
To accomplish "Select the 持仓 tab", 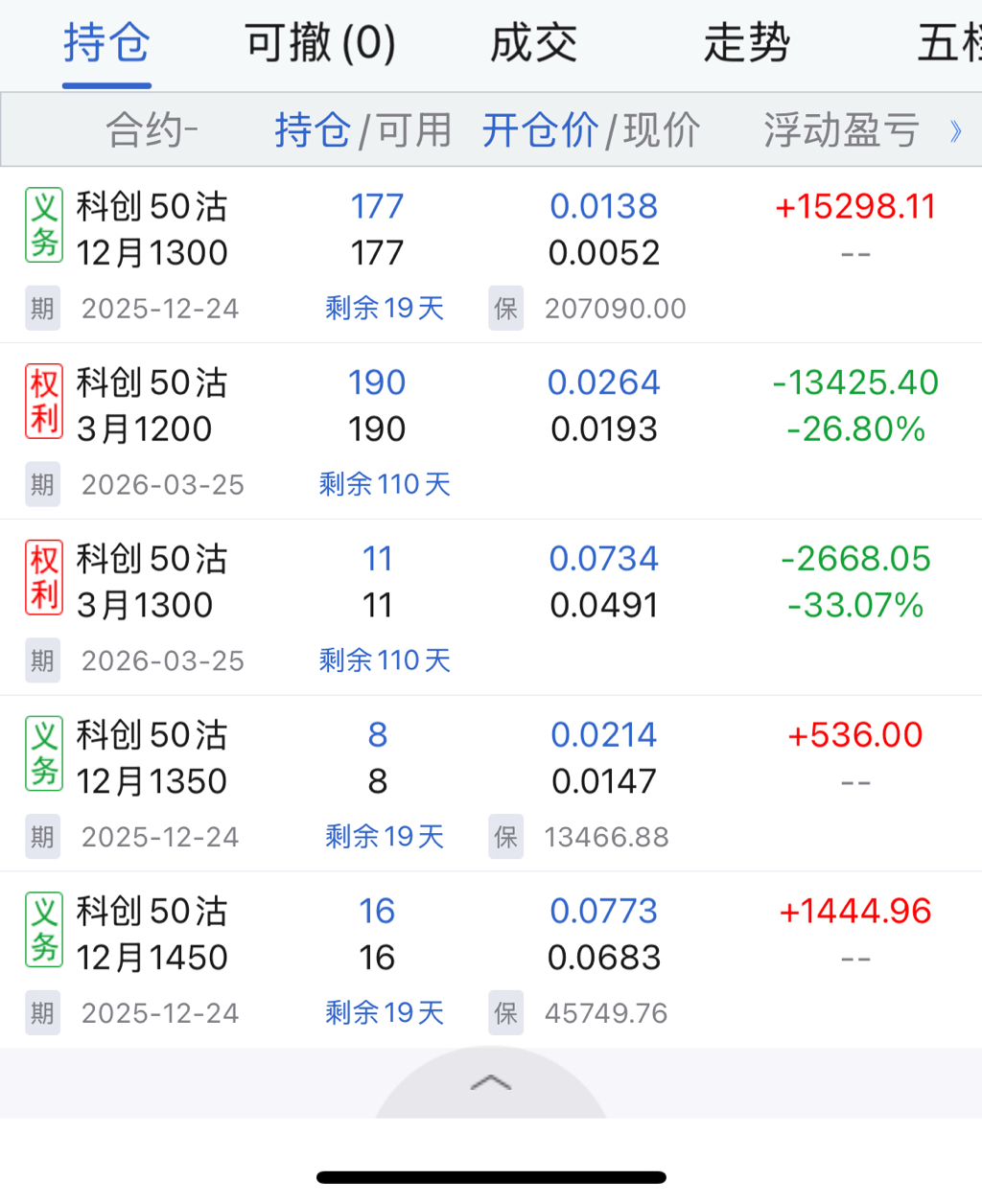I will coord(106,44).
